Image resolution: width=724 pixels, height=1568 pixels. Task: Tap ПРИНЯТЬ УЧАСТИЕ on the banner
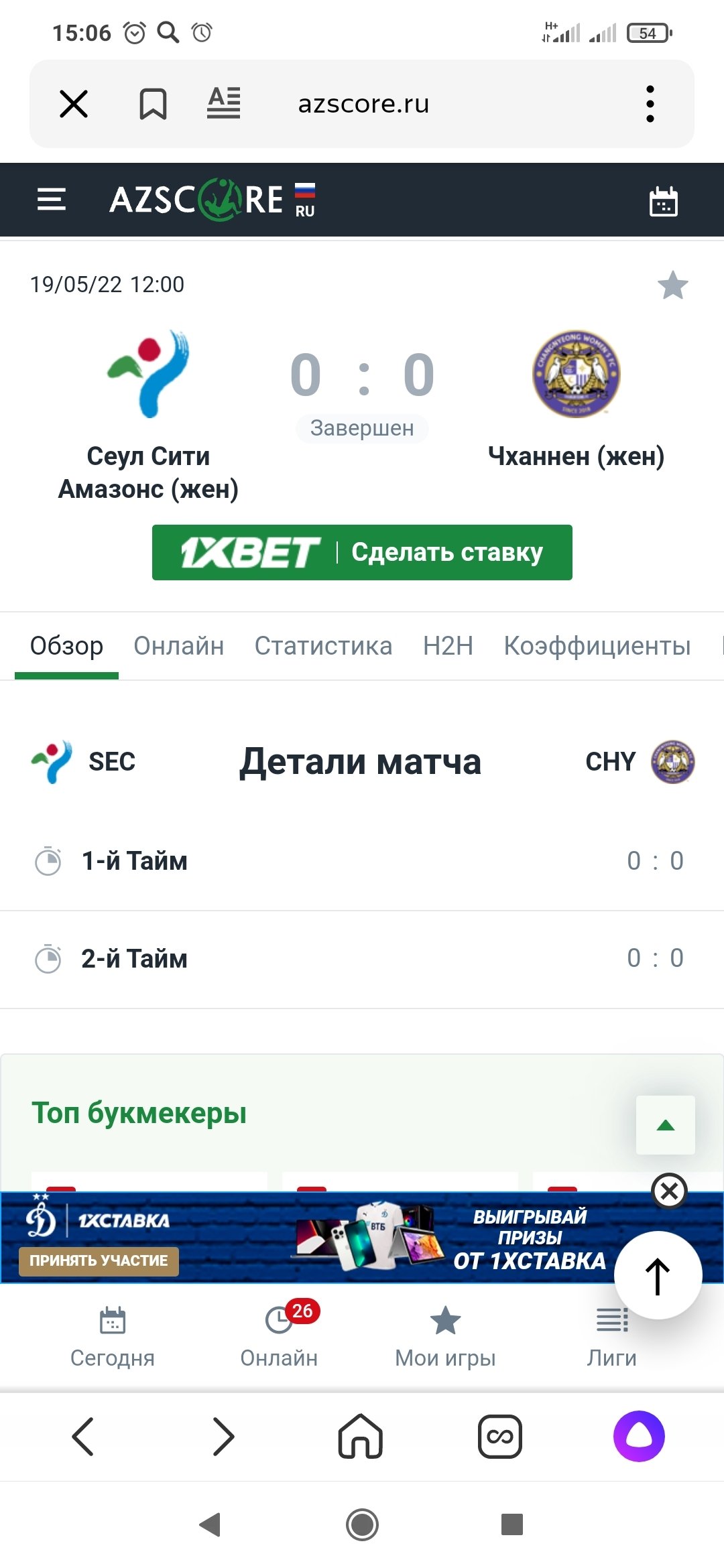[99, 1260]
